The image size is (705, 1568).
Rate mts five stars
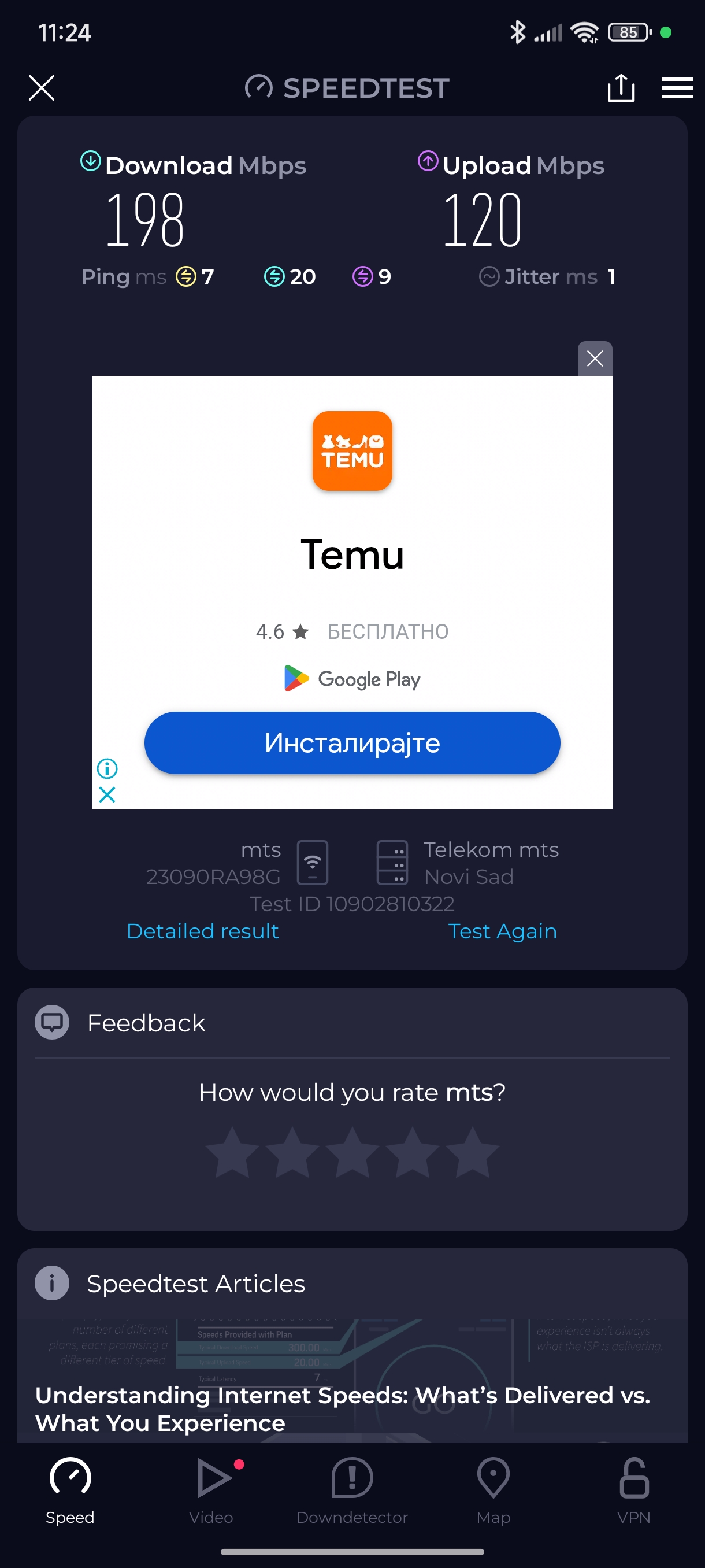472,1152
